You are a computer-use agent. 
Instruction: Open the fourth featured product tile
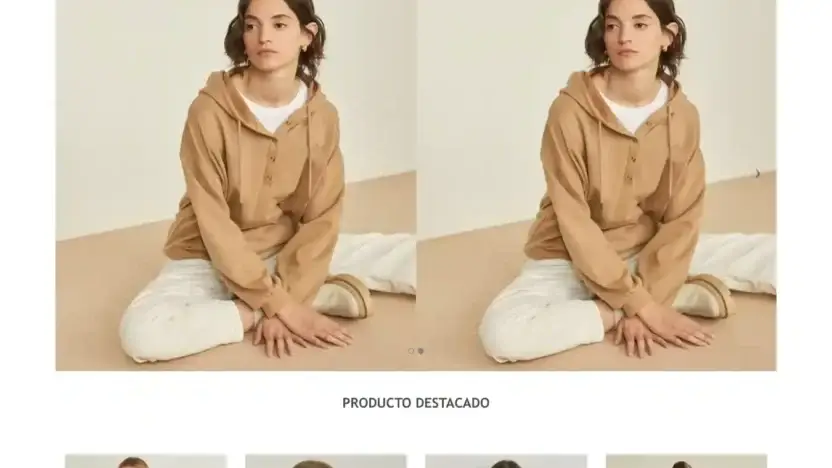[x=686, y=461]
